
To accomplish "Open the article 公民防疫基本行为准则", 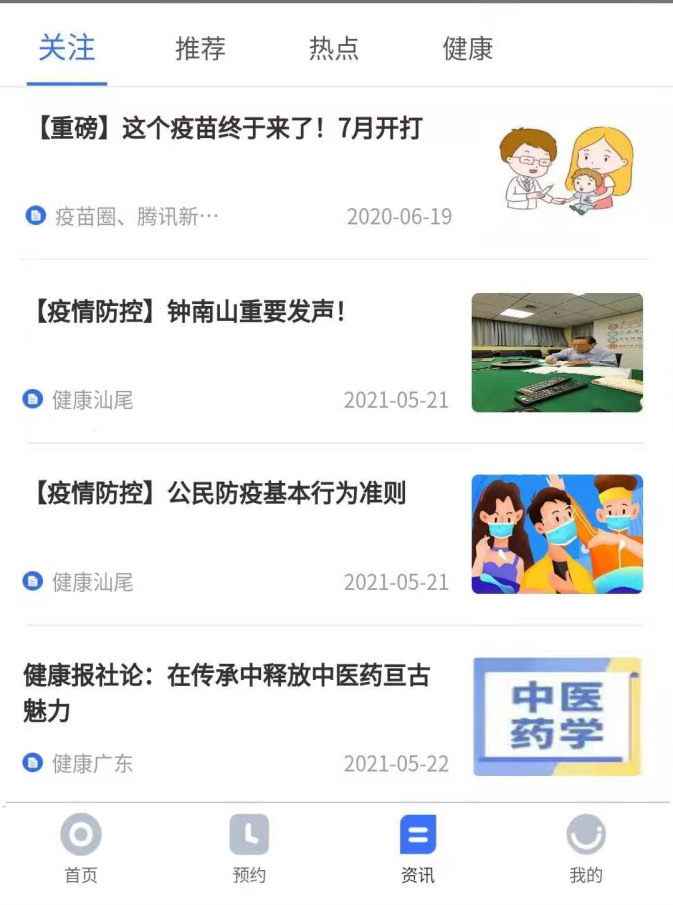I will tap(215, 494).
